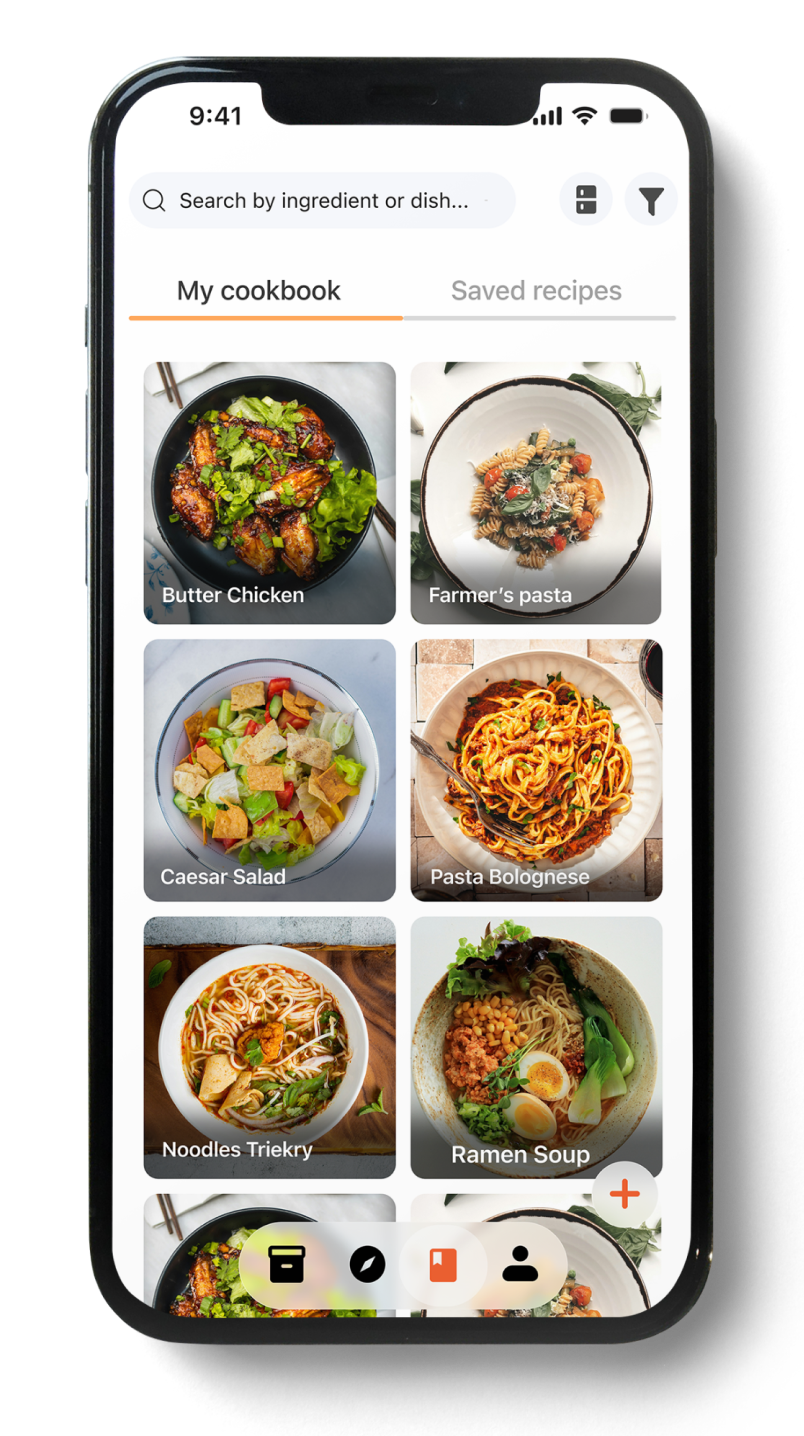Open the Butter Chicken recipe
The image size is (804, 1436).
pos(270,492)
